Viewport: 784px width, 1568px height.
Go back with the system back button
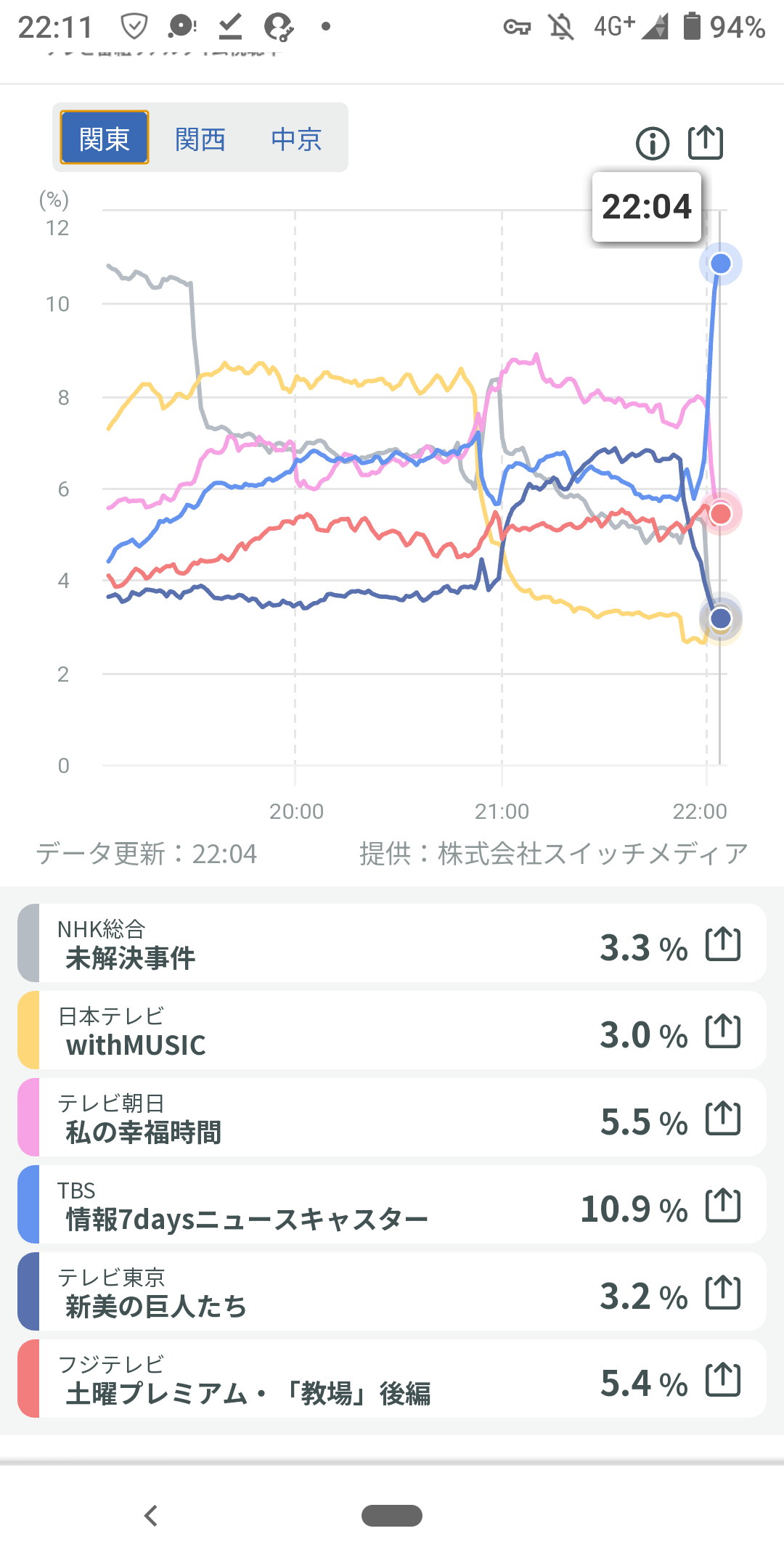151,1516
